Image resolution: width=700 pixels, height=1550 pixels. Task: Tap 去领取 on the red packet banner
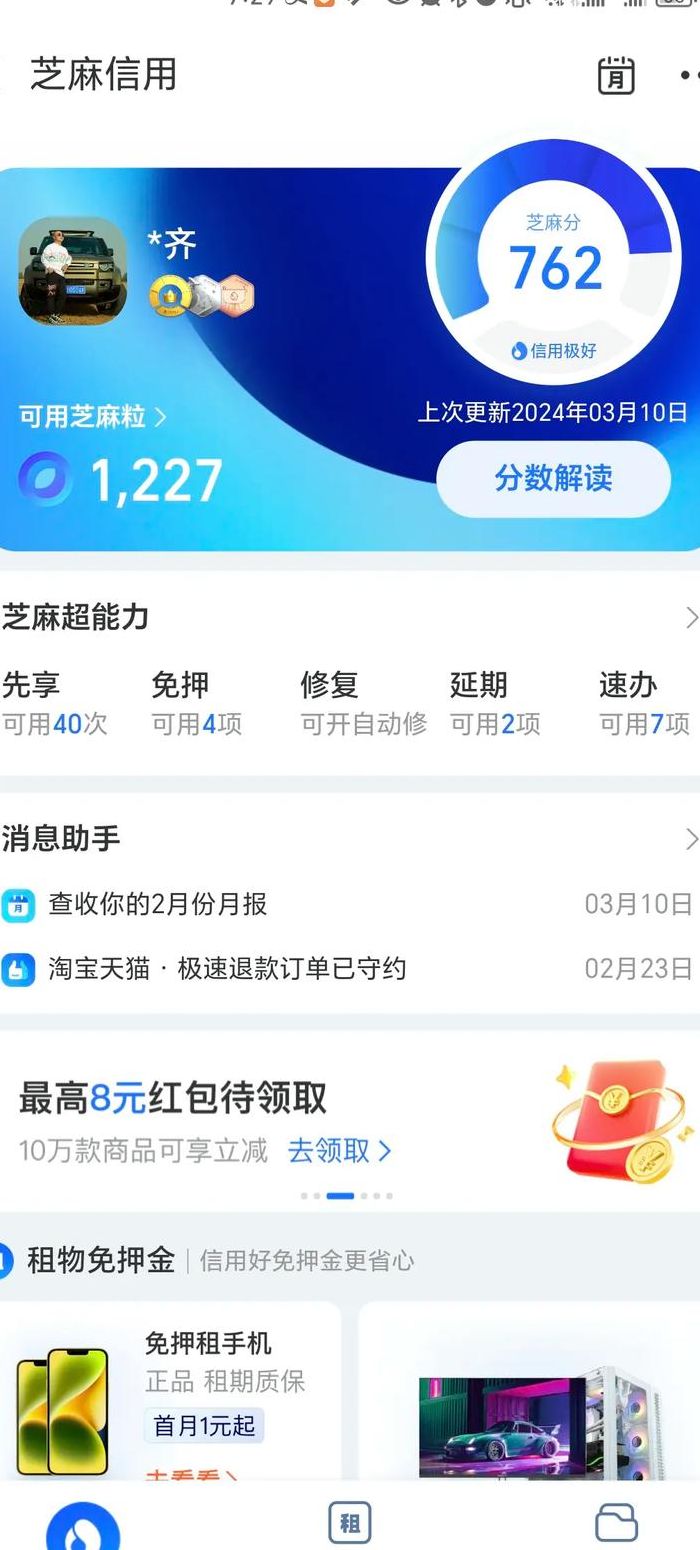pos(339,1151)
